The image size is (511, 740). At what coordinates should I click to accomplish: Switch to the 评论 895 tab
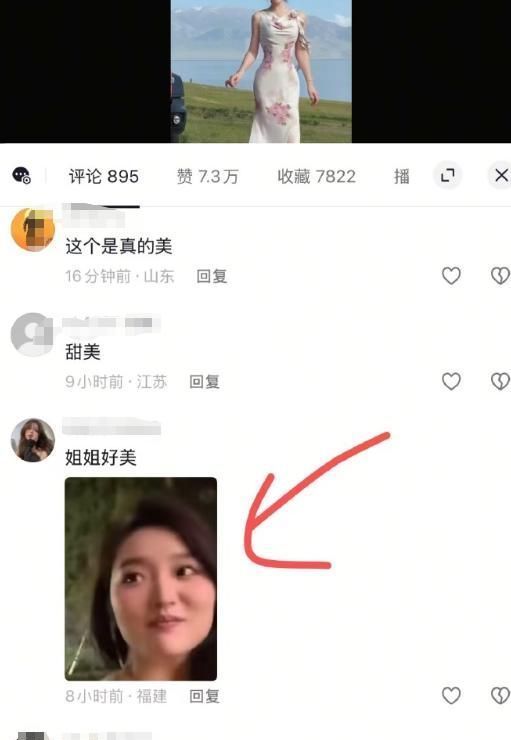[104, 177]
